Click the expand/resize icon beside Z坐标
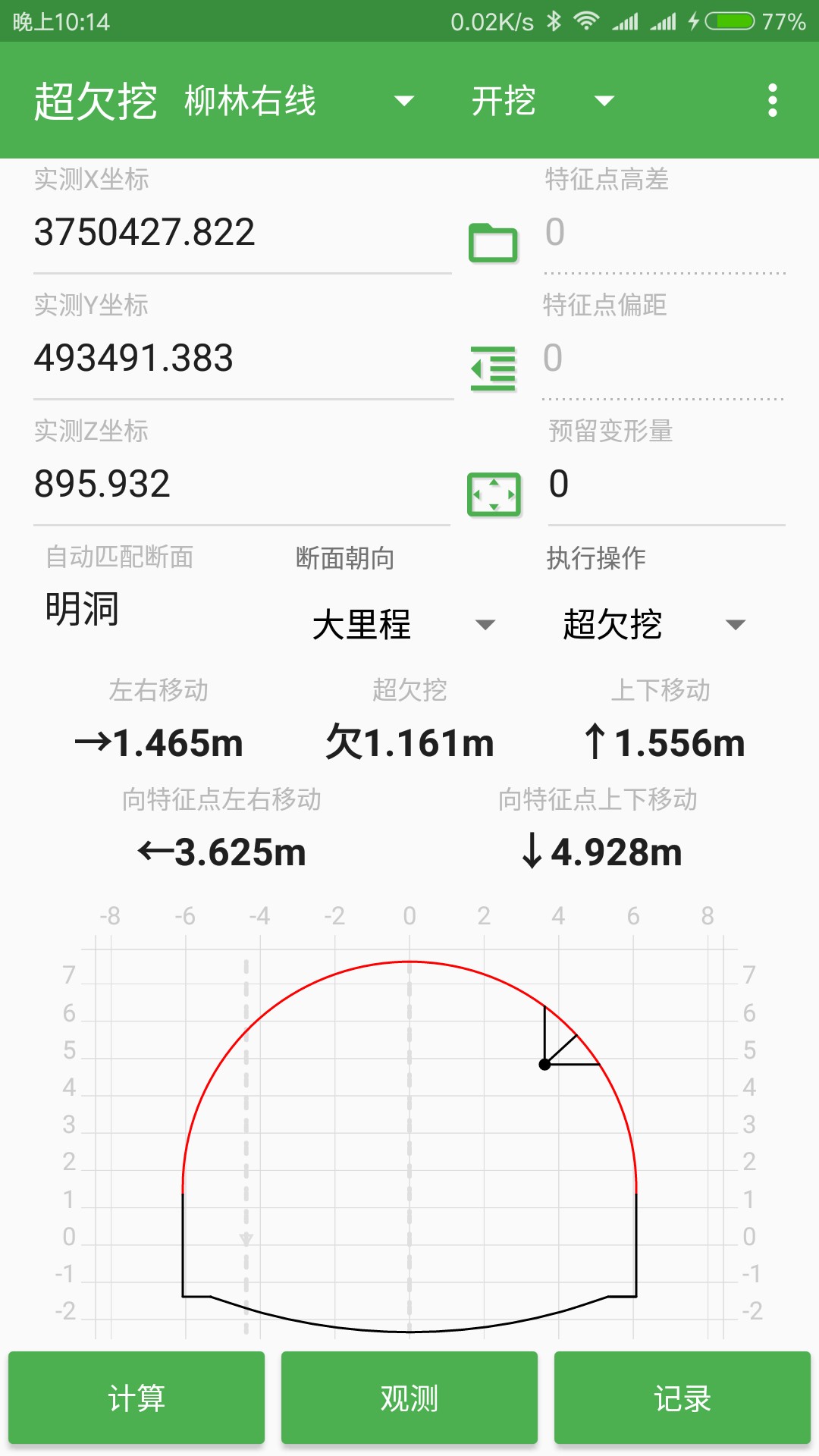This screenshot has width=819, height=1456. click(494, 494)
